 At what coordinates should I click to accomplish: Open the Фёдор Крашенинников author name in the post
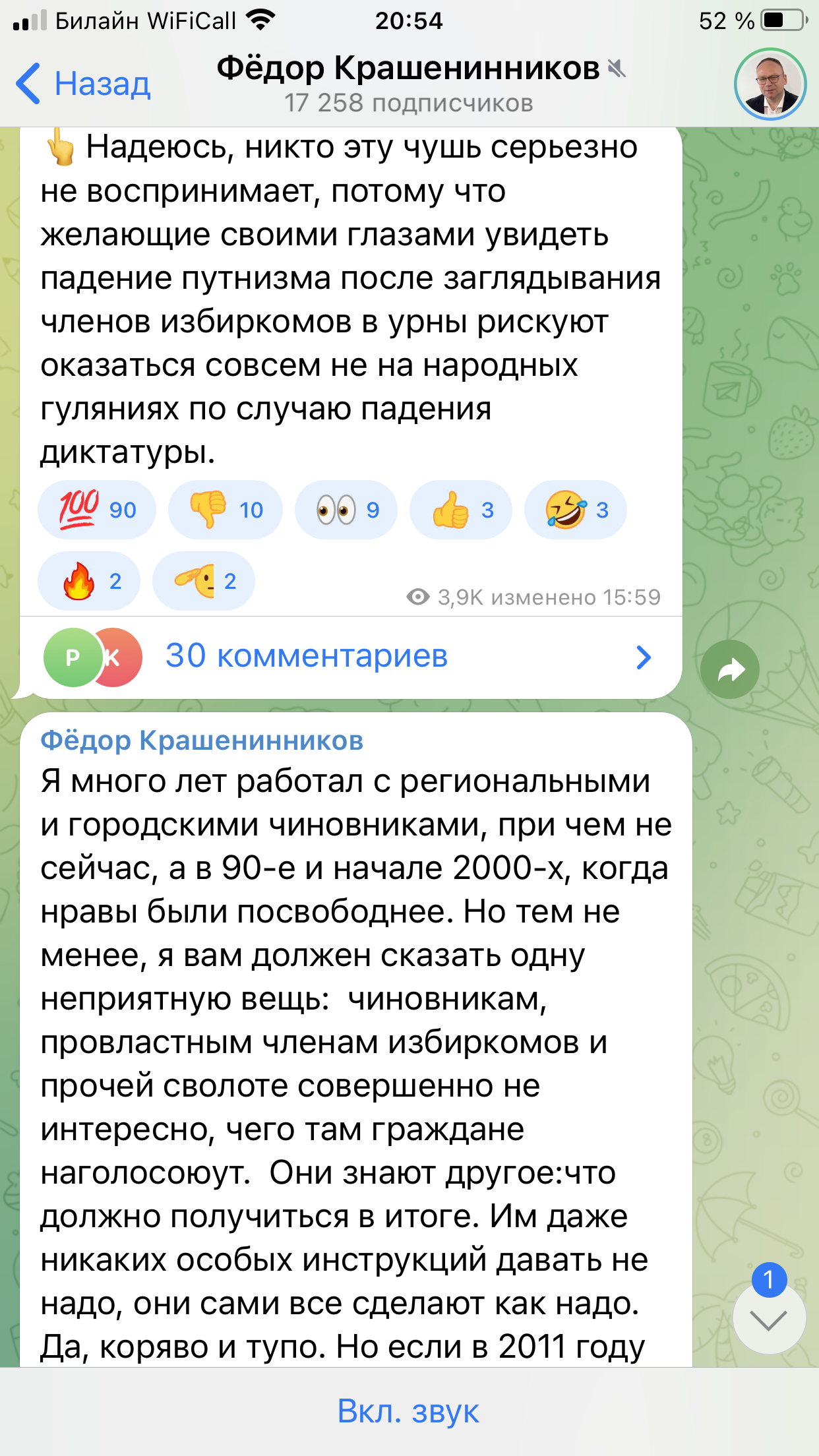(x=202, y=741)
